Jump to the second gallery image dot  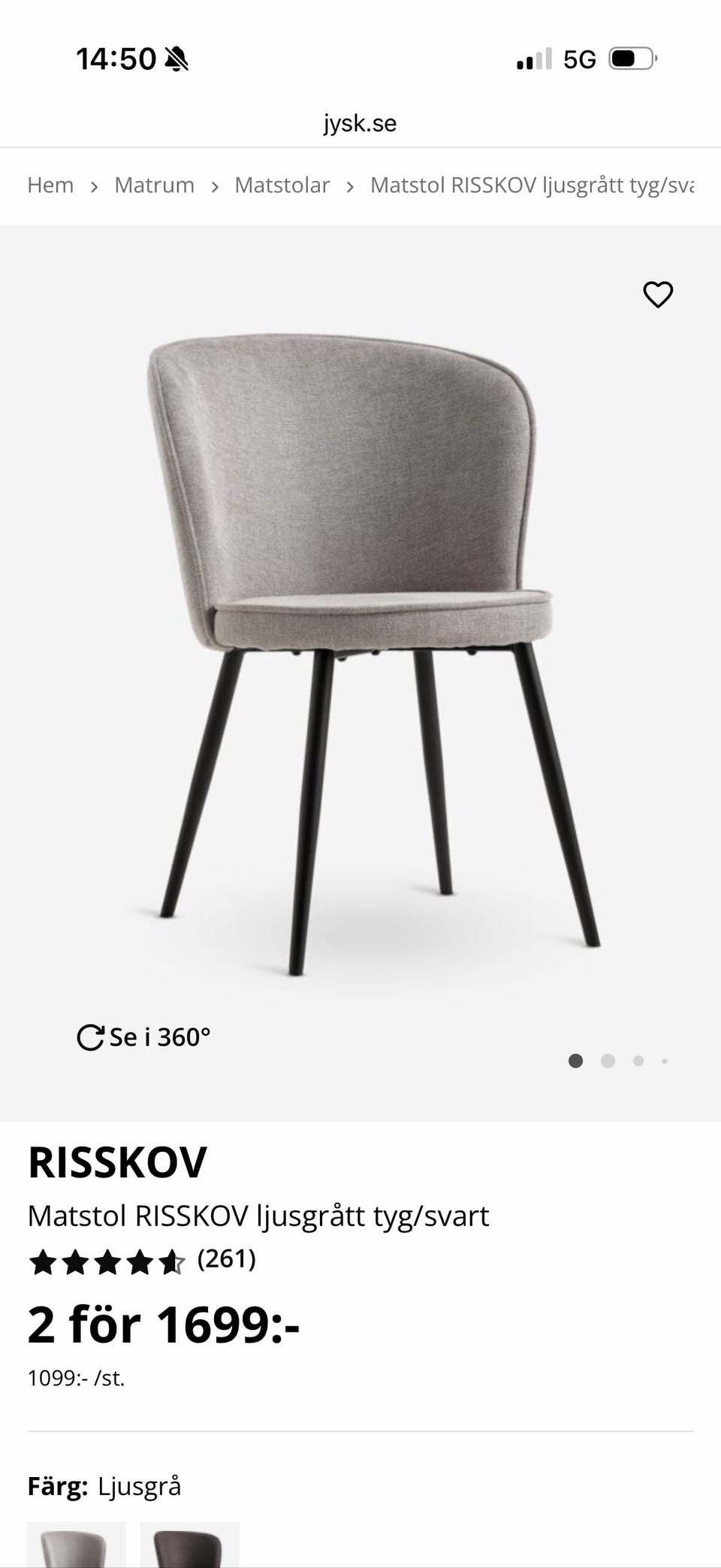pos(608,1061)
